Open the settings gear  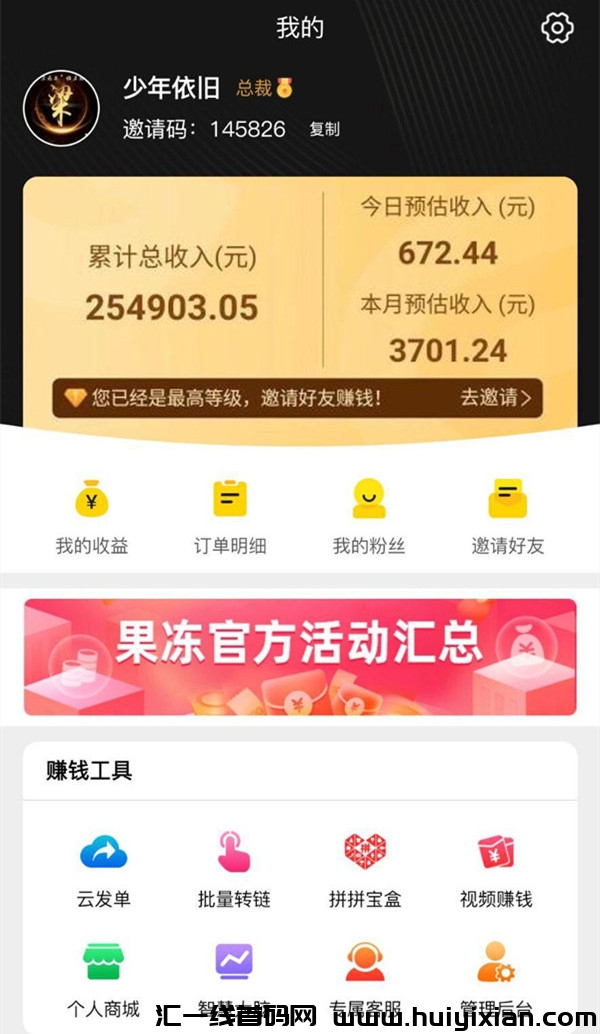pyautogui.click(x=557, y=28)
